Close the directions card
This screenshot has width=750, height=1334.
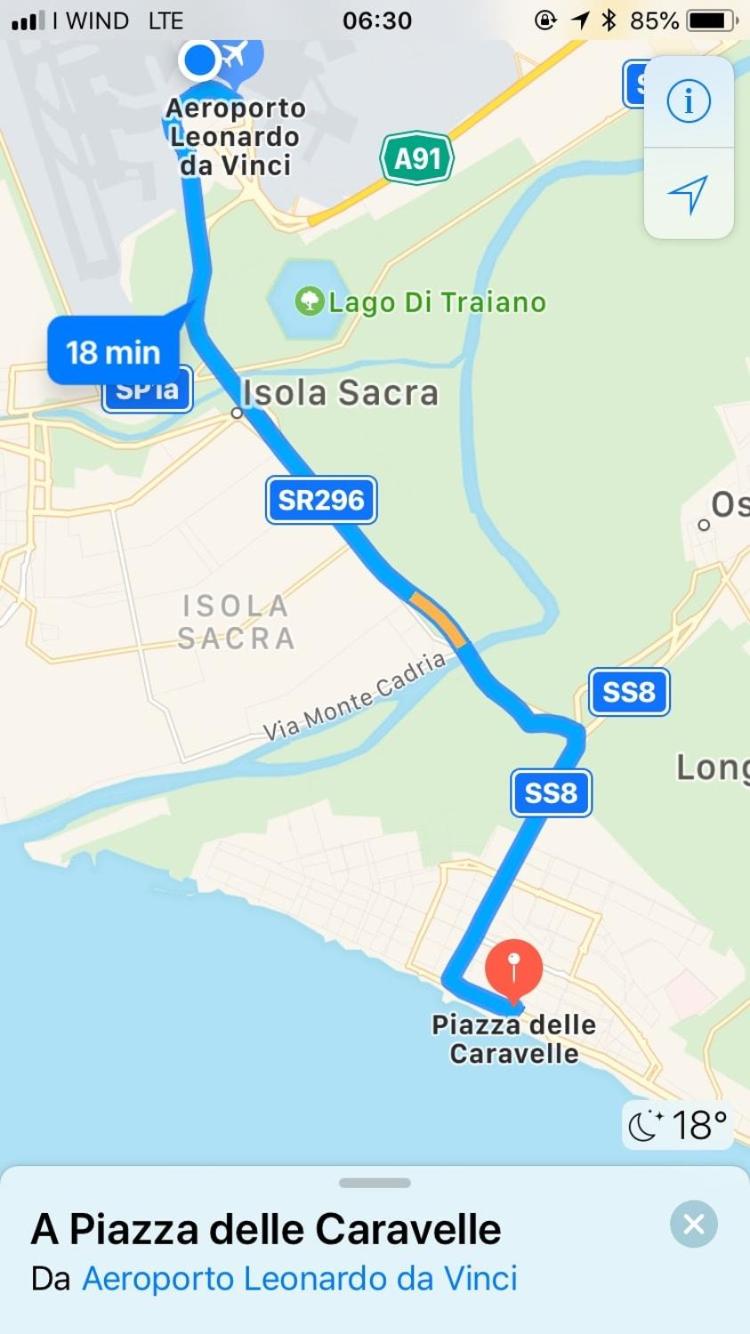pos(694,1224)
